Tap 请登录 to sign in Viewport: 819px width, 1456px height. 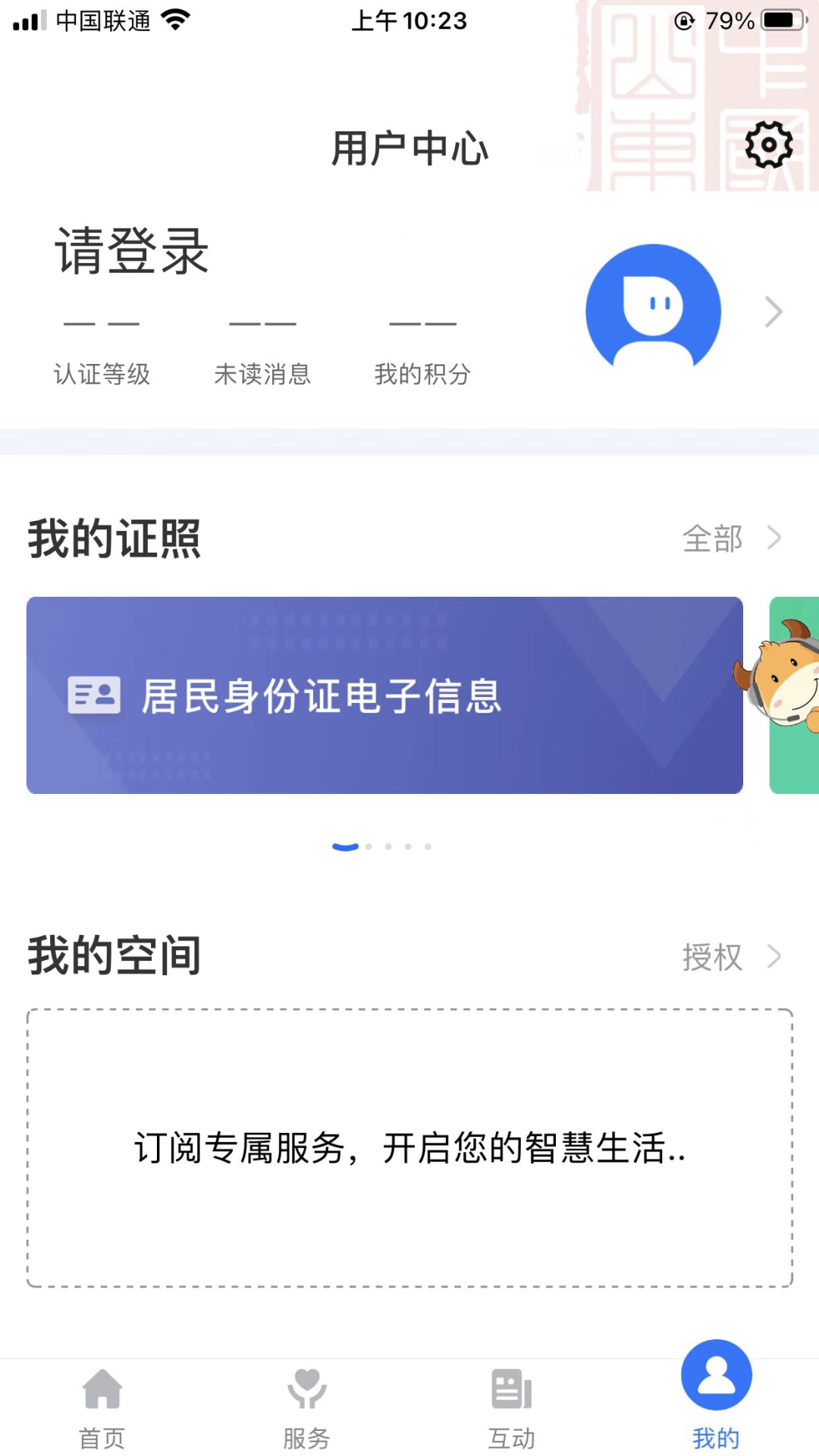pyautogui.click(x=131, y=252)
